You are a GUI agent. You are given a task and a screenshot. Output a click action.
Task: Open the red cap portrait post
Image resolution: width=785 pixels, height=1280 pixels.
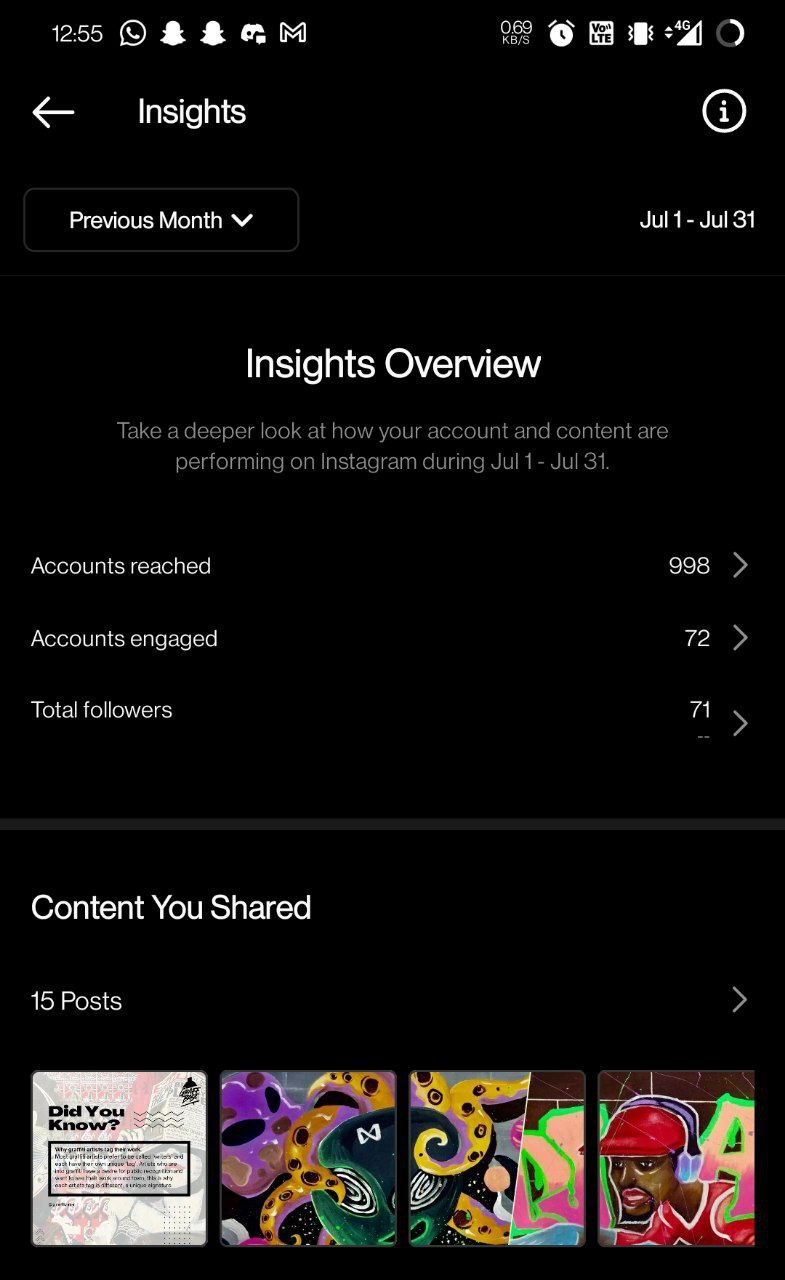coord(676,1158)
